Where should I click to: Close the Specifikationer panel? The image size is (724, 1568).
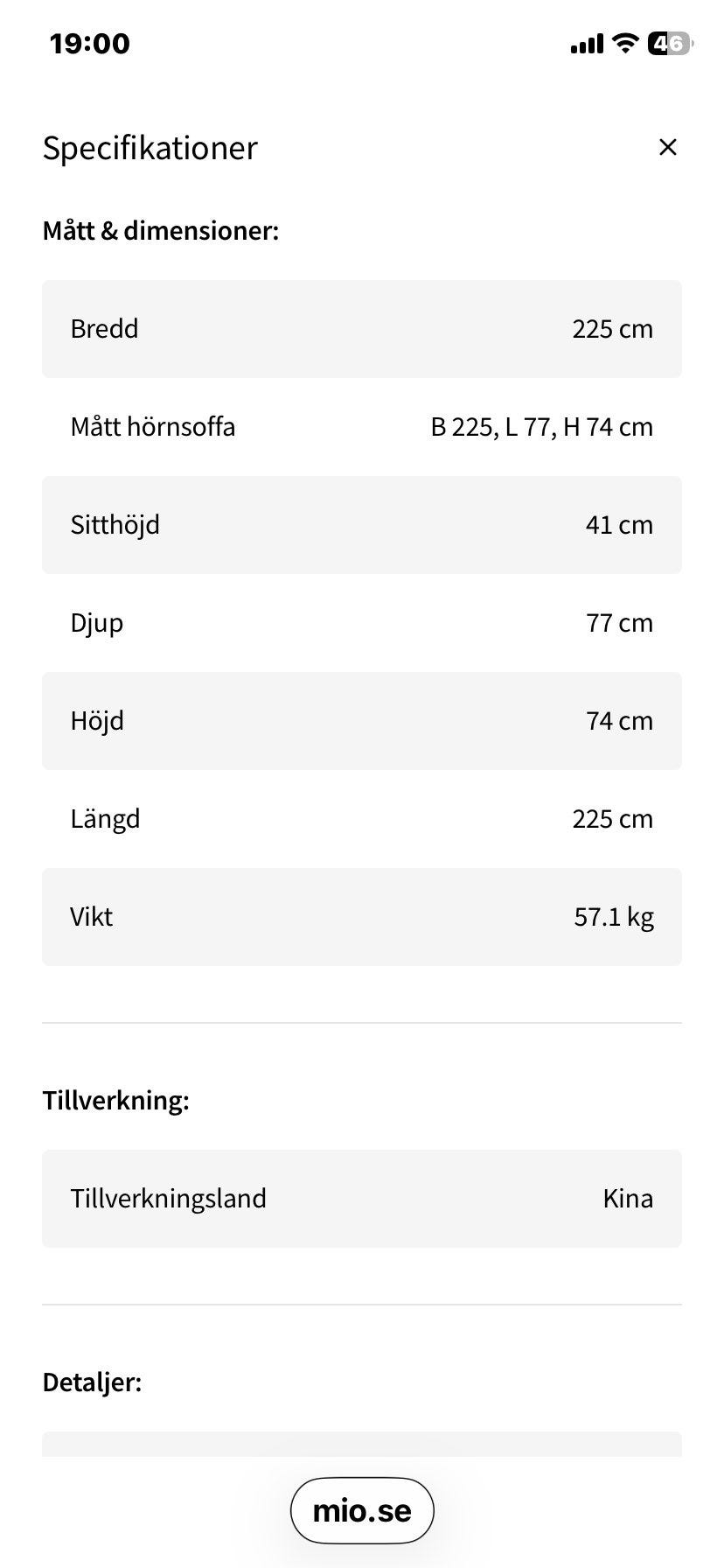click(668, 147)
